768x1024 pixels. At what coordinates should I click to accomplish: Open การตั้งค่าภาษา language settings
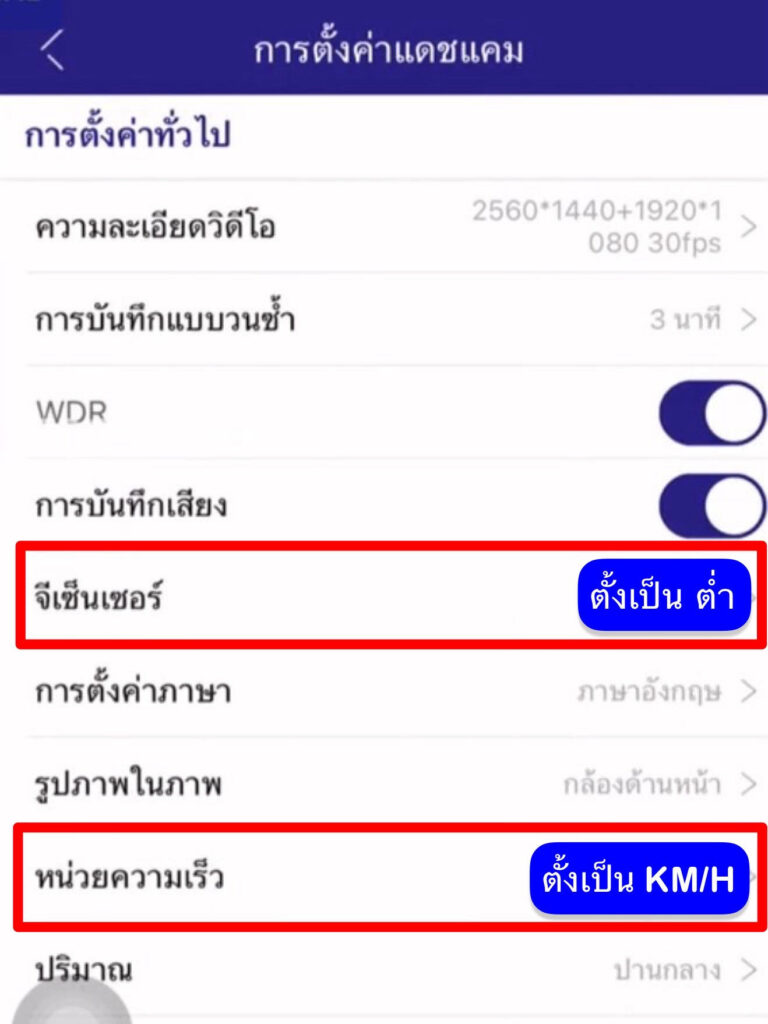pyautogui.click(x=384, y=691)
